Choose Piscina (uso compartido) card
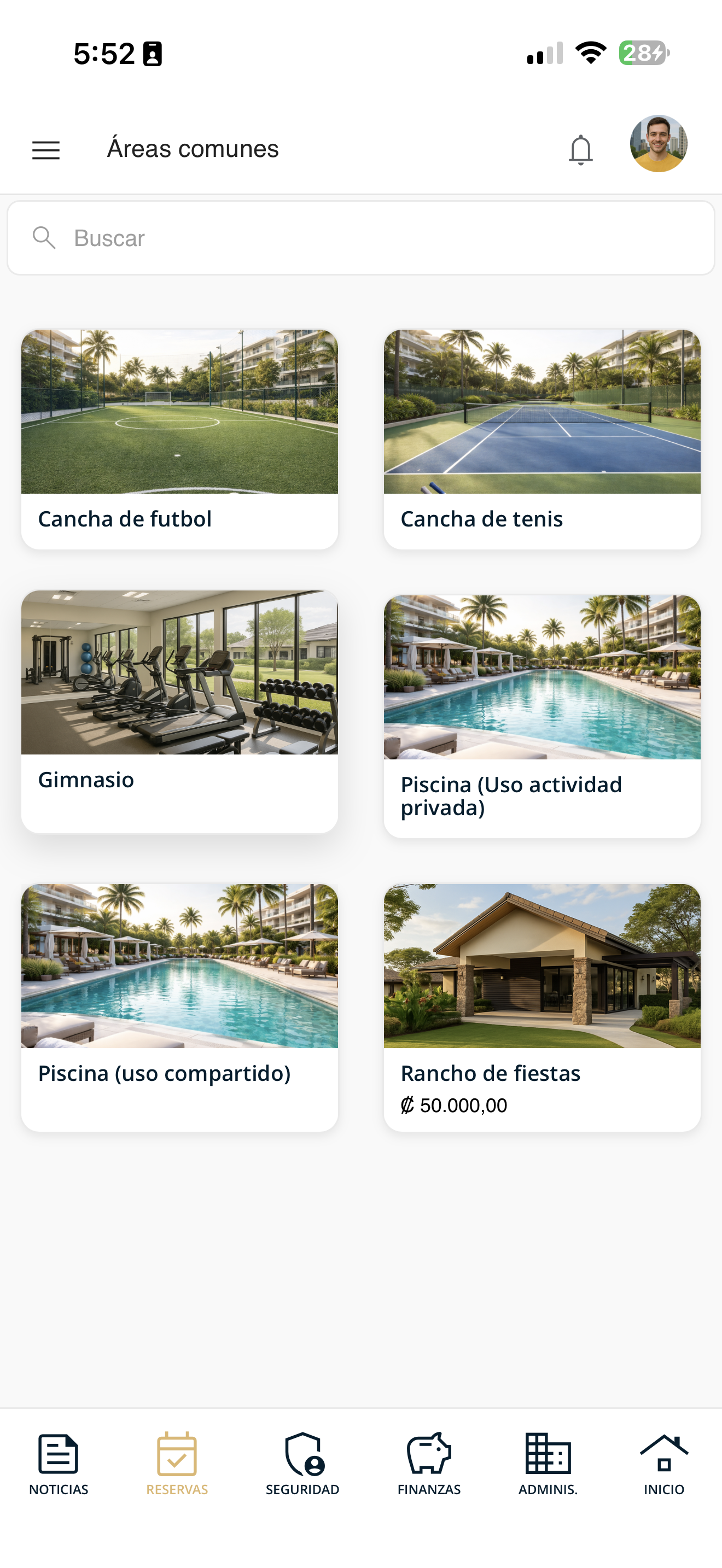This screenshot has height=1568, width=722. pyautogui.click(x=179, y=1008)
